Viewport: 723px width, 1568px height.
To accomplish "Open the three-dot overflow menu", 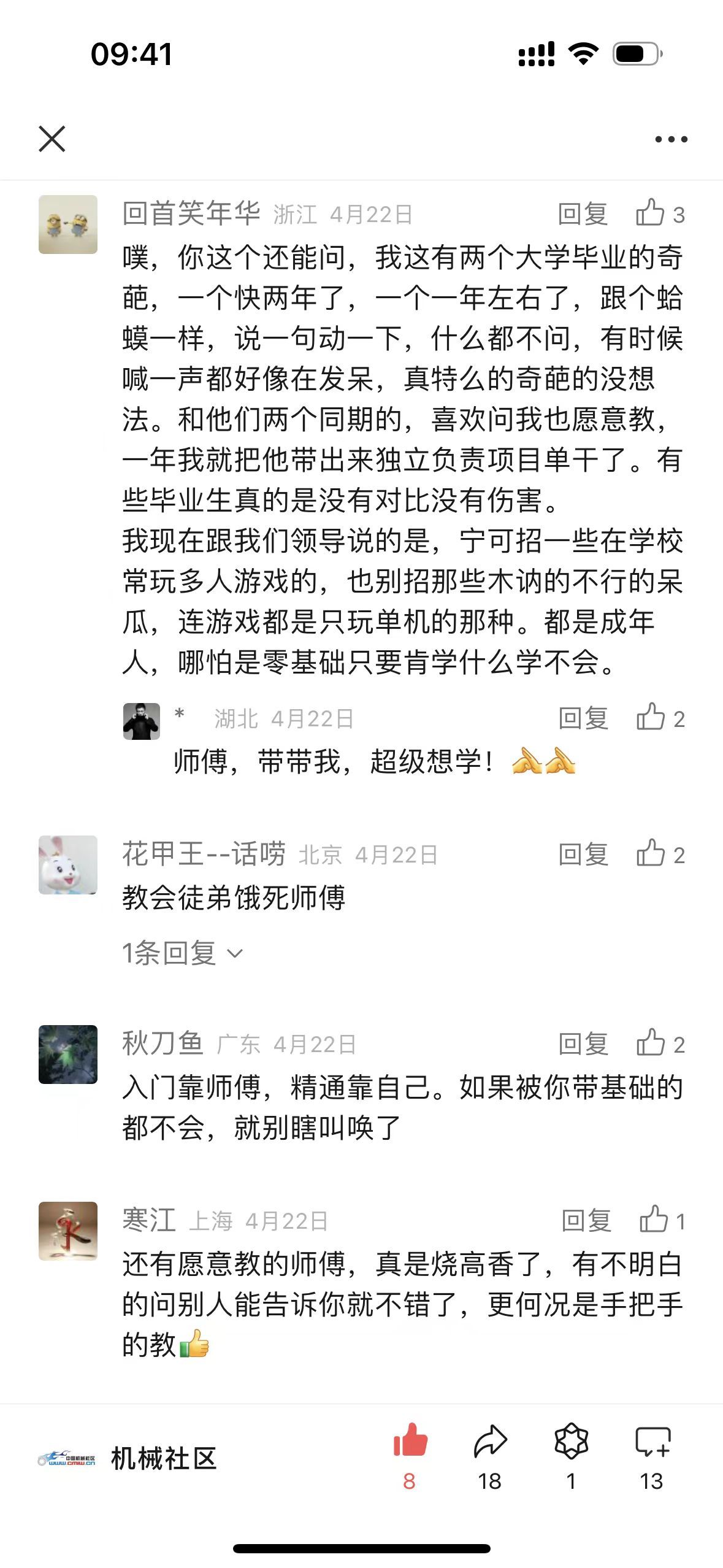I will point(671,139).
